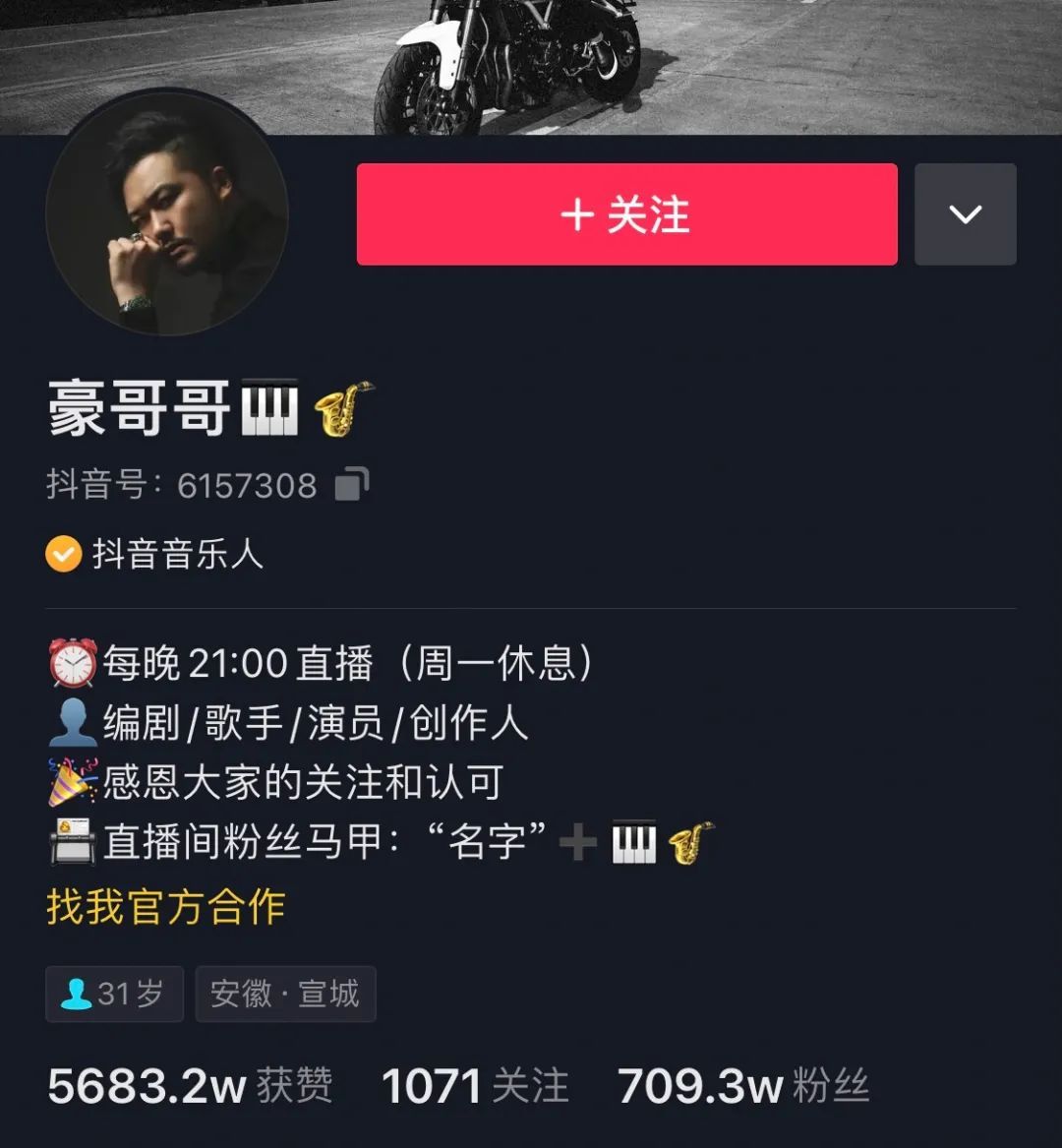Image resolution: width=1062 pixels, height=1148 pixels.
Task: Copy the 抖音号 with the copy icon
Action: 351,485
